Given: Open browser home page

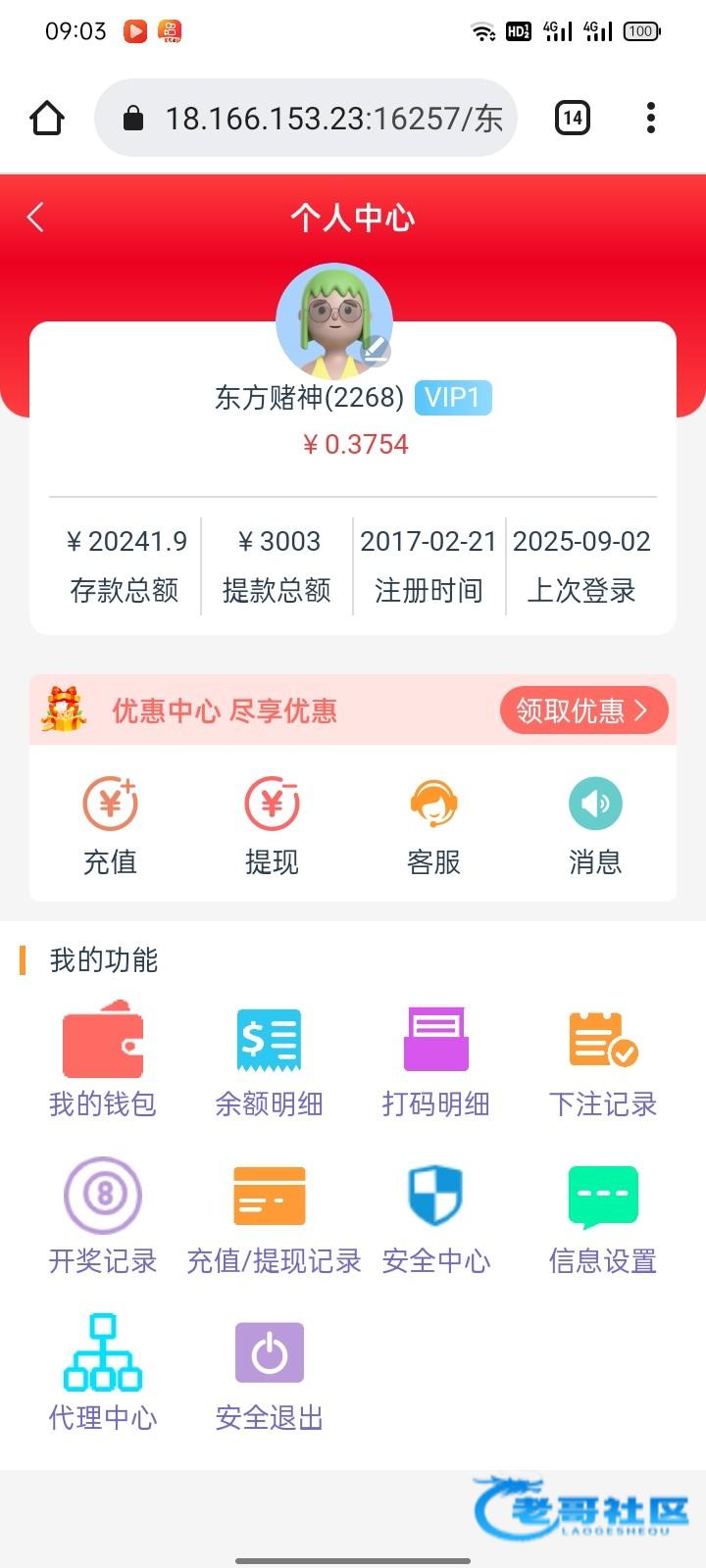Looking at the screenshot, I should click(x=47, y=119).
